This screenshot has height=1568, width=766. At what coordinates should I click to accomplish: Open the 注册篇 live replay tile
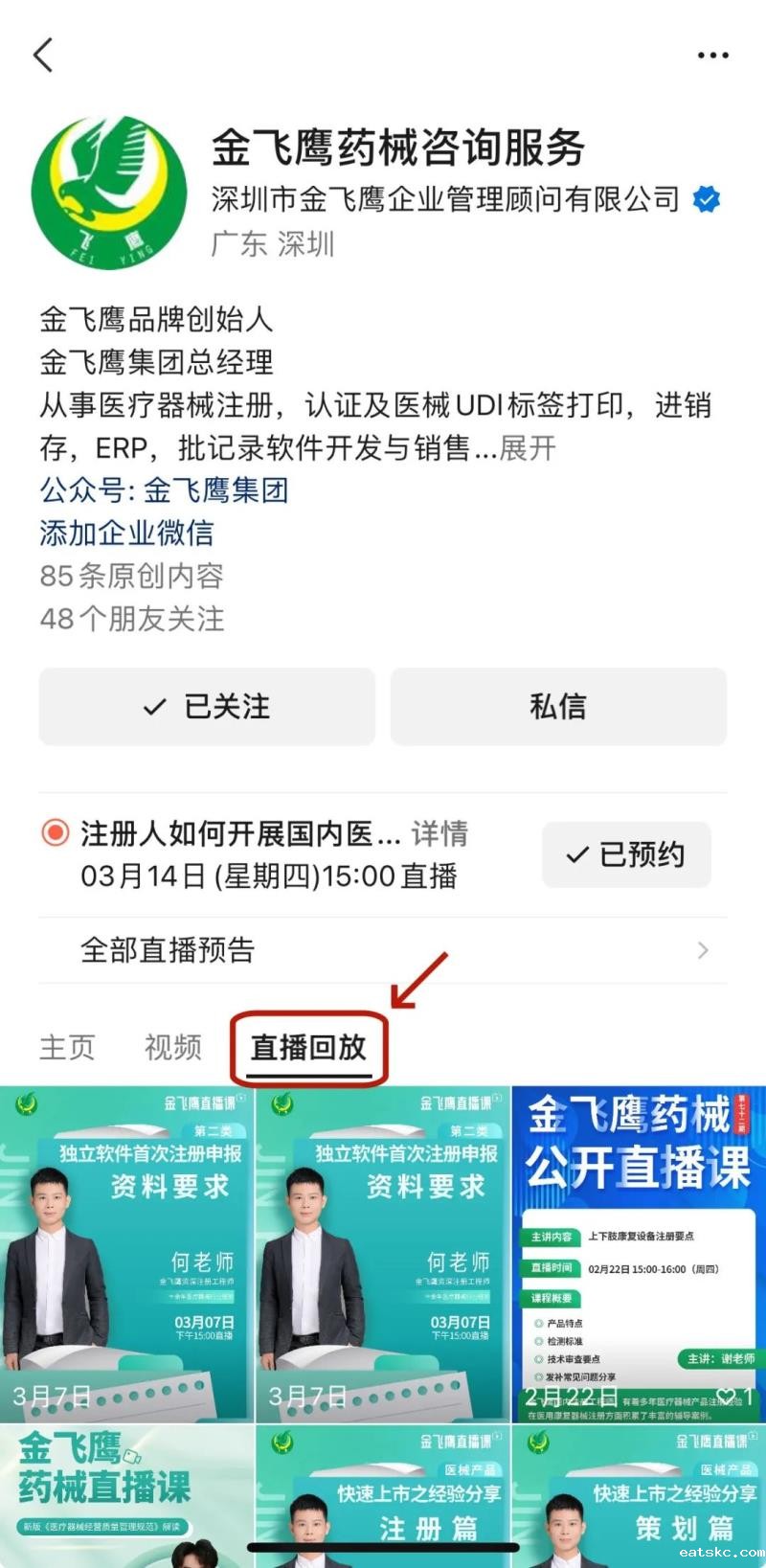(x=383, y=1494)
